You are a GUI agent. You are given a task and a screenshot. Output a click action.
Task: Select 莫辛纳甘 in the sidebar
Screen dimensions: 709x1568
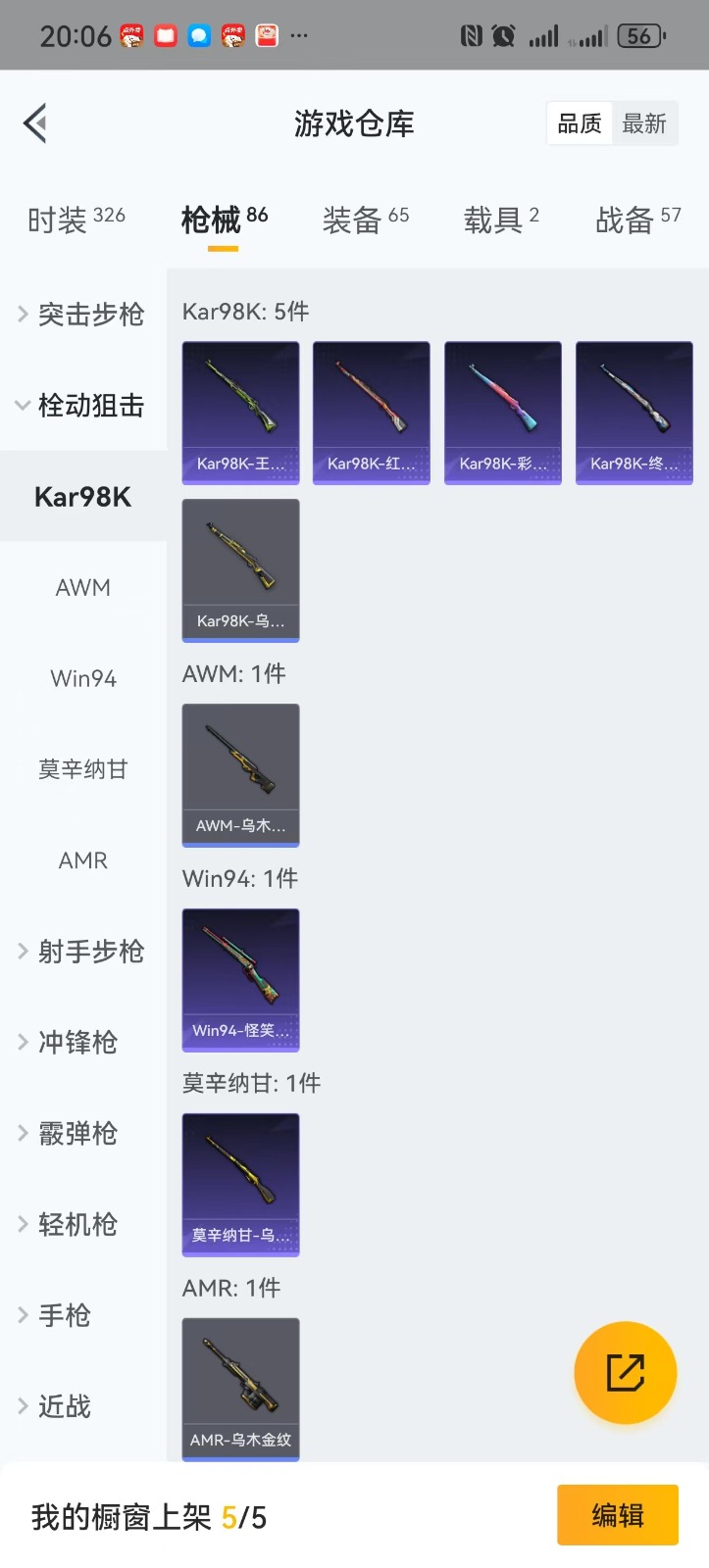pyautogui.click(x=83, y=770)
